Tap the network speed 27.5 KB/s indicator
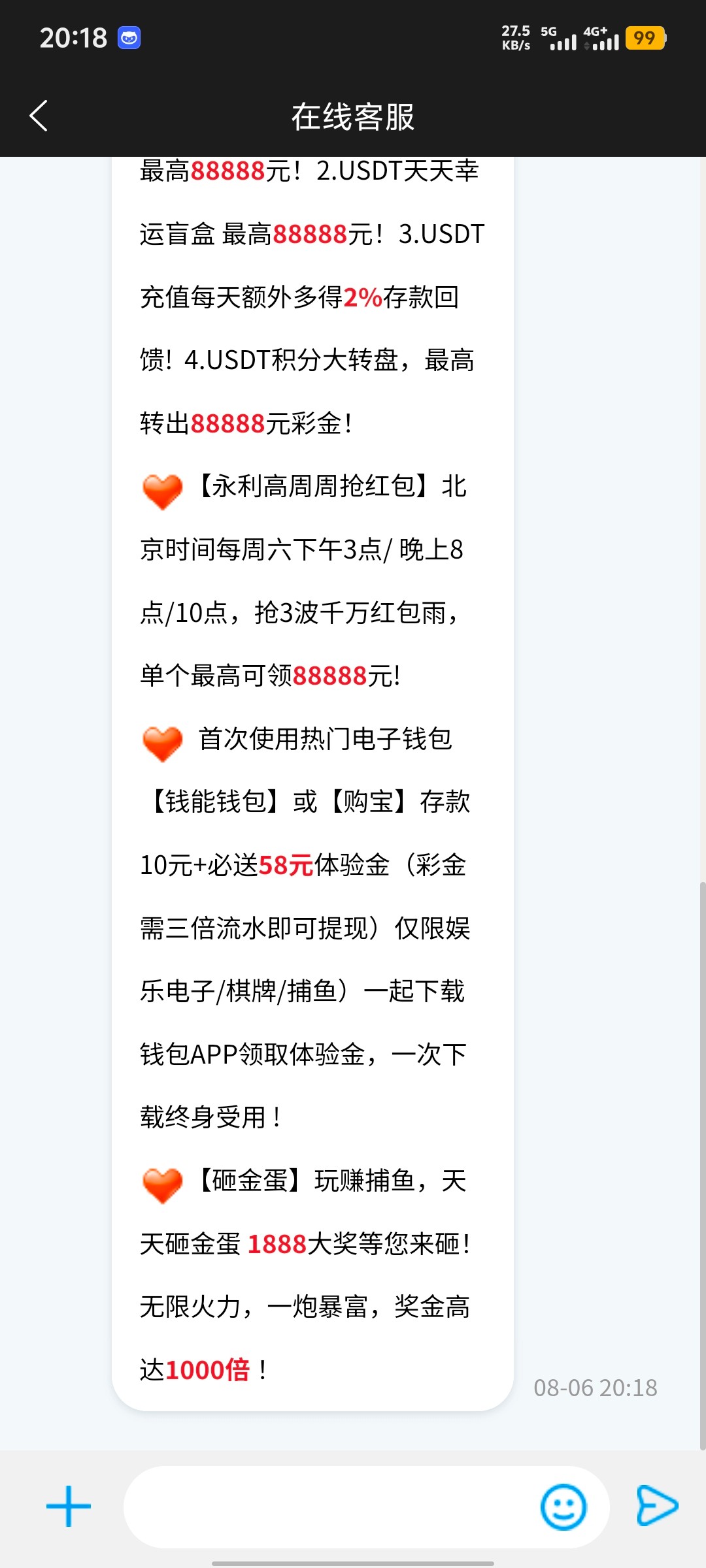Viewport: 706px width, 1568px height. (x=515, y=37)
